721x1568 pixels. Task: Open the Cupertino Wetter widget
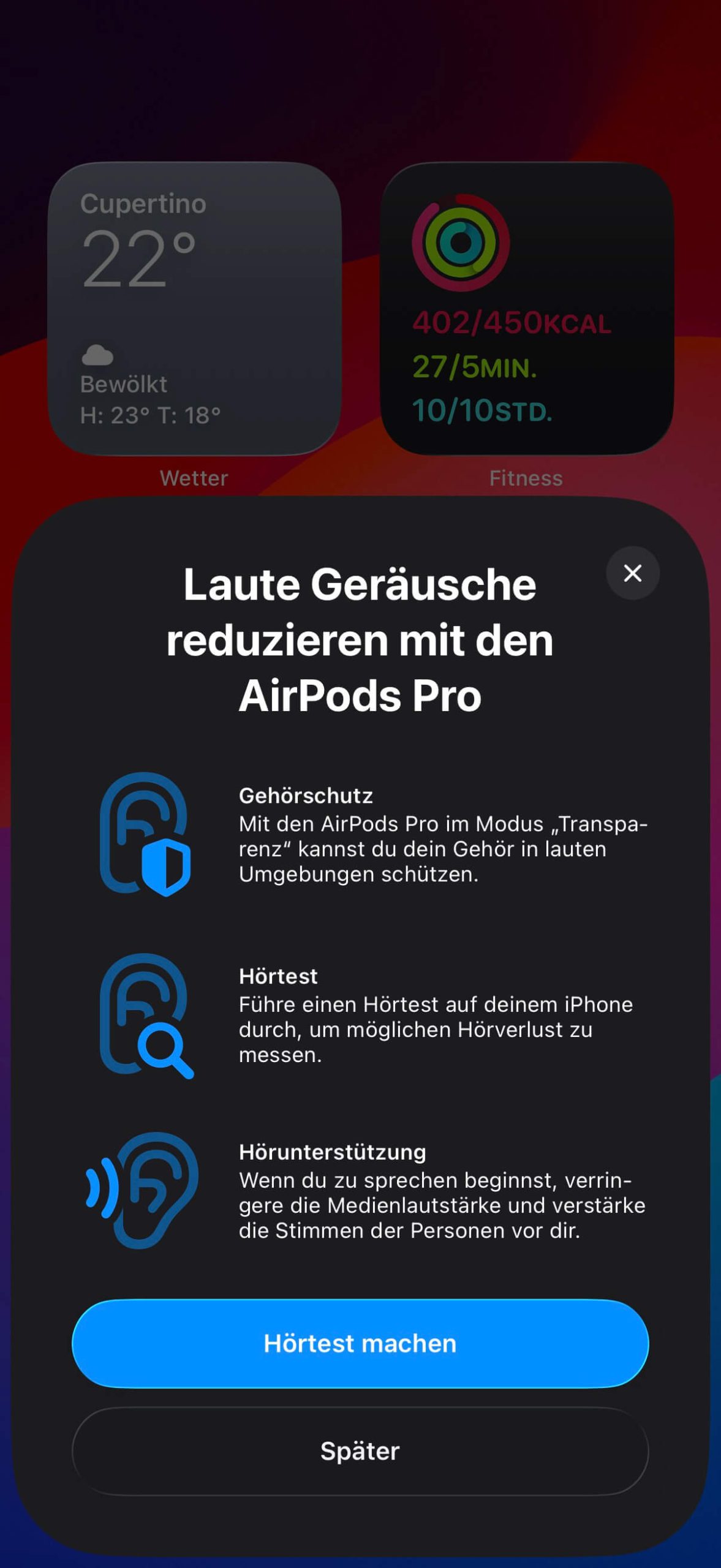click(x=194, y=308)
